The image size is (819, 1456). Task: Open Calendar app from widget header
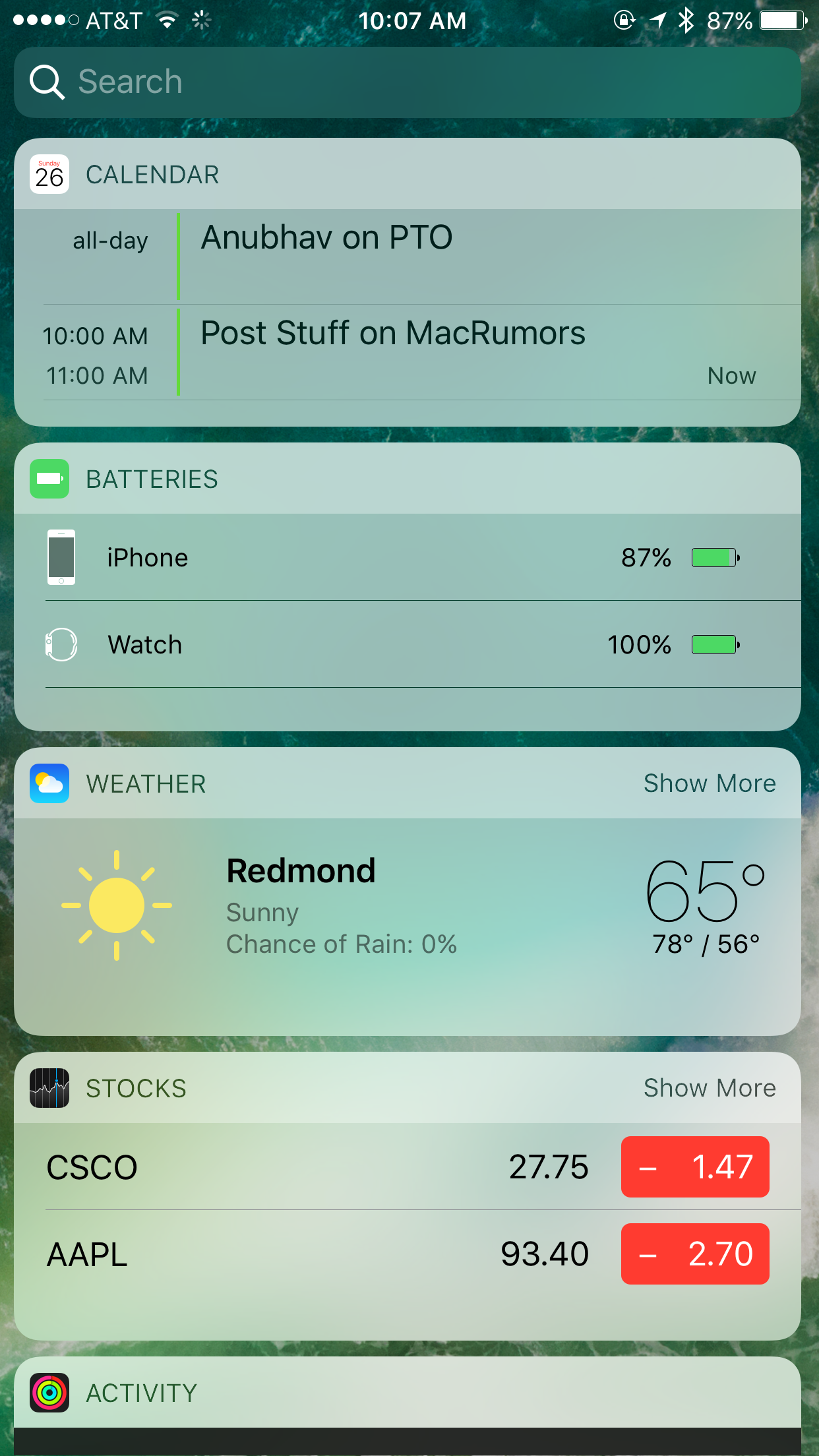coord(125,175)
